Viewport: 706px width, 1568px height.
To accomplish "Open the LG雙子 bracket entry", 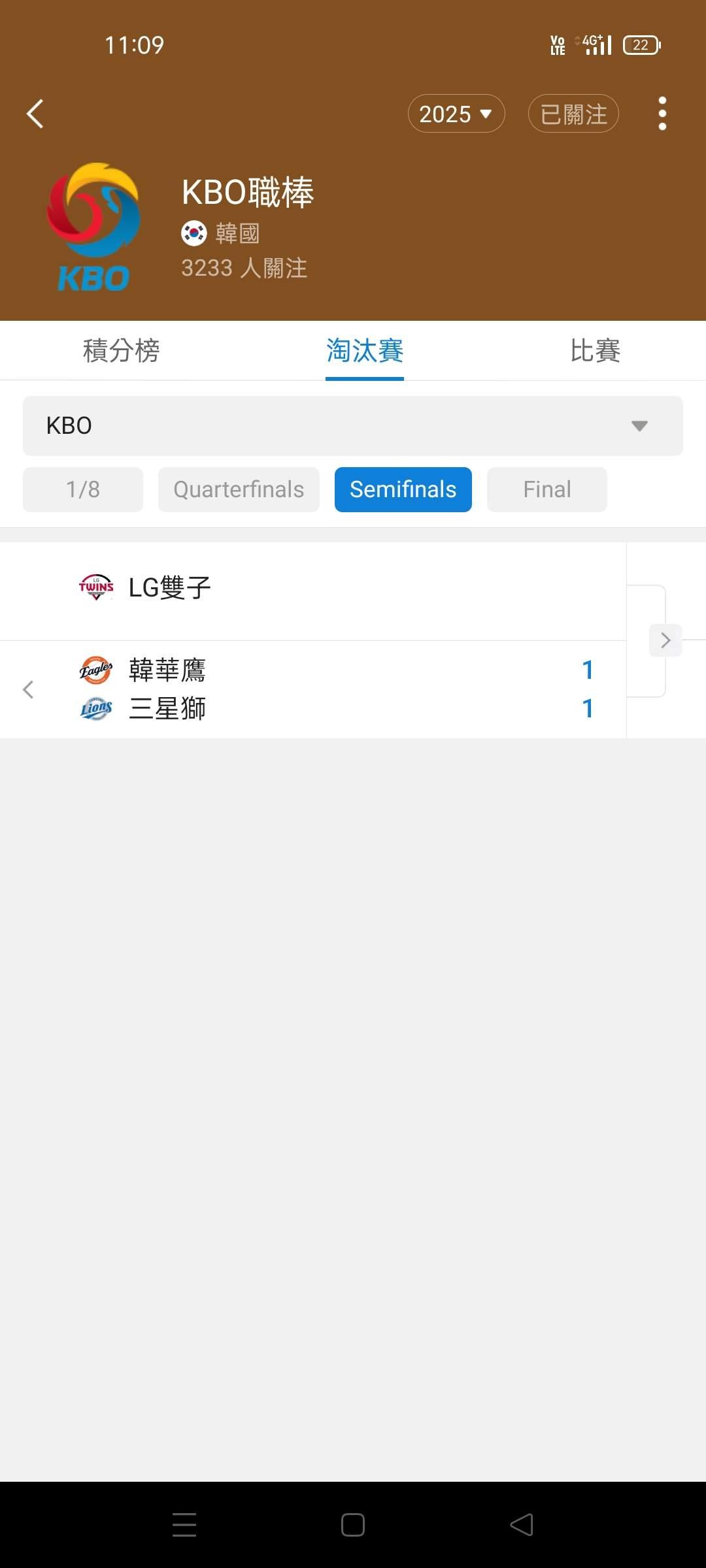I will (x=312, y=588).
